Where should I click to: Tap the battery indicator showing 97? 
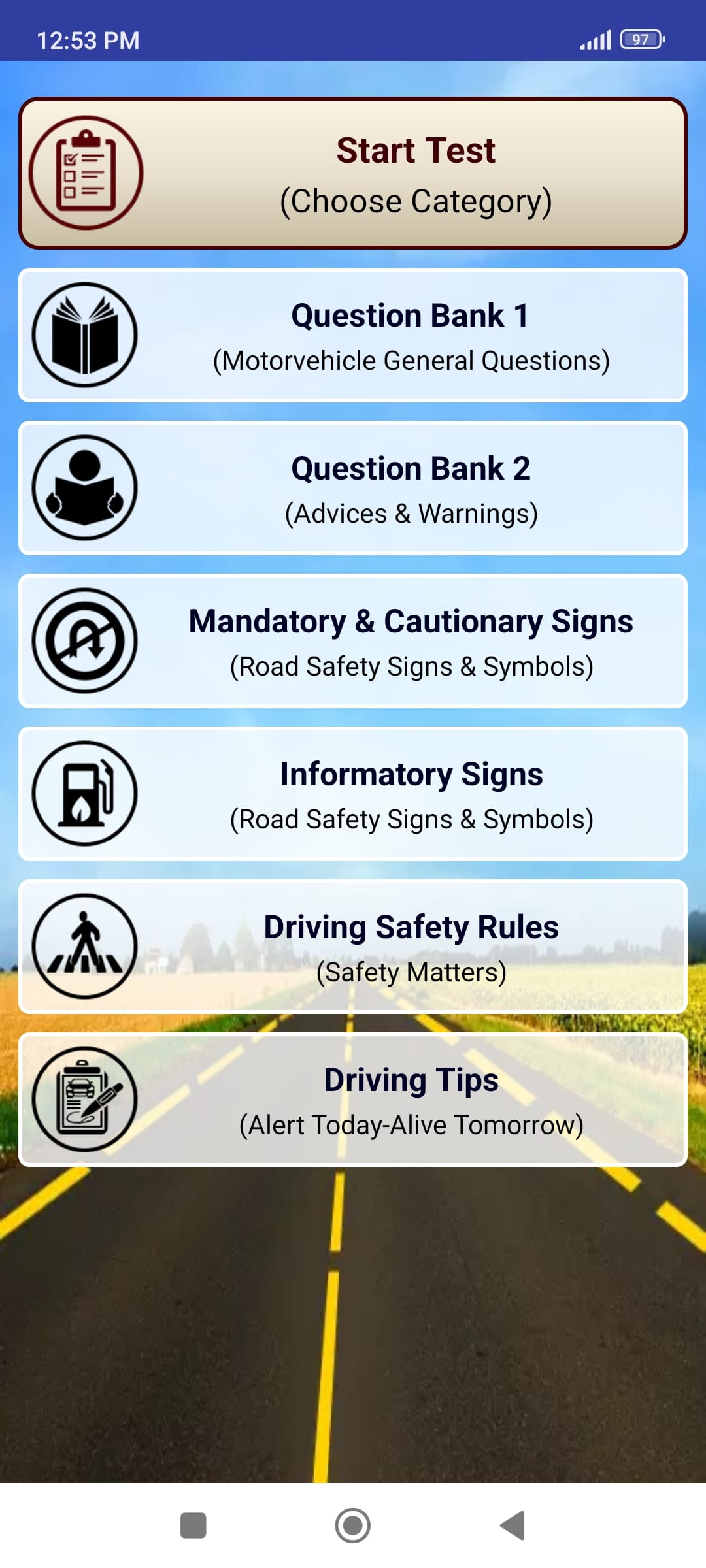tap(641, 39)
